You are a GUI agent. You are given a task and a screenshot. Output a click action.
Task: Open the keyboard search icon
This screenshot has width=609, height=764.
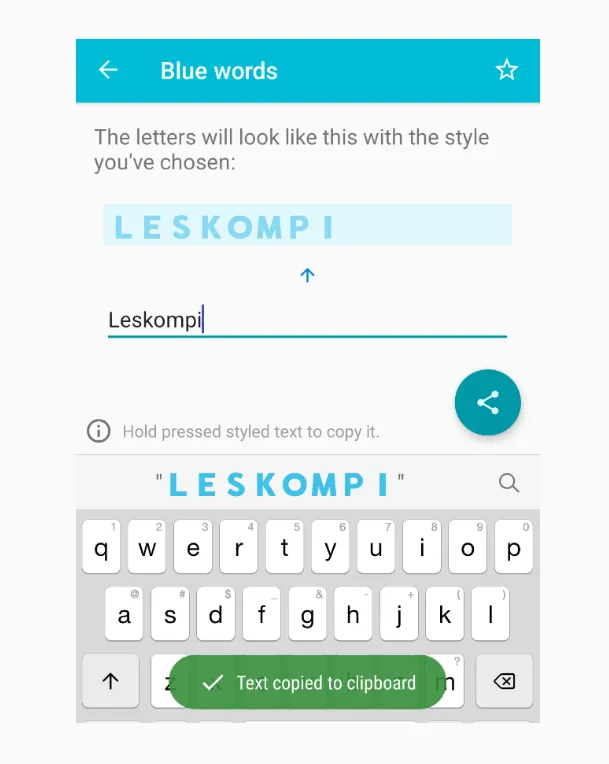click(509, 484)
